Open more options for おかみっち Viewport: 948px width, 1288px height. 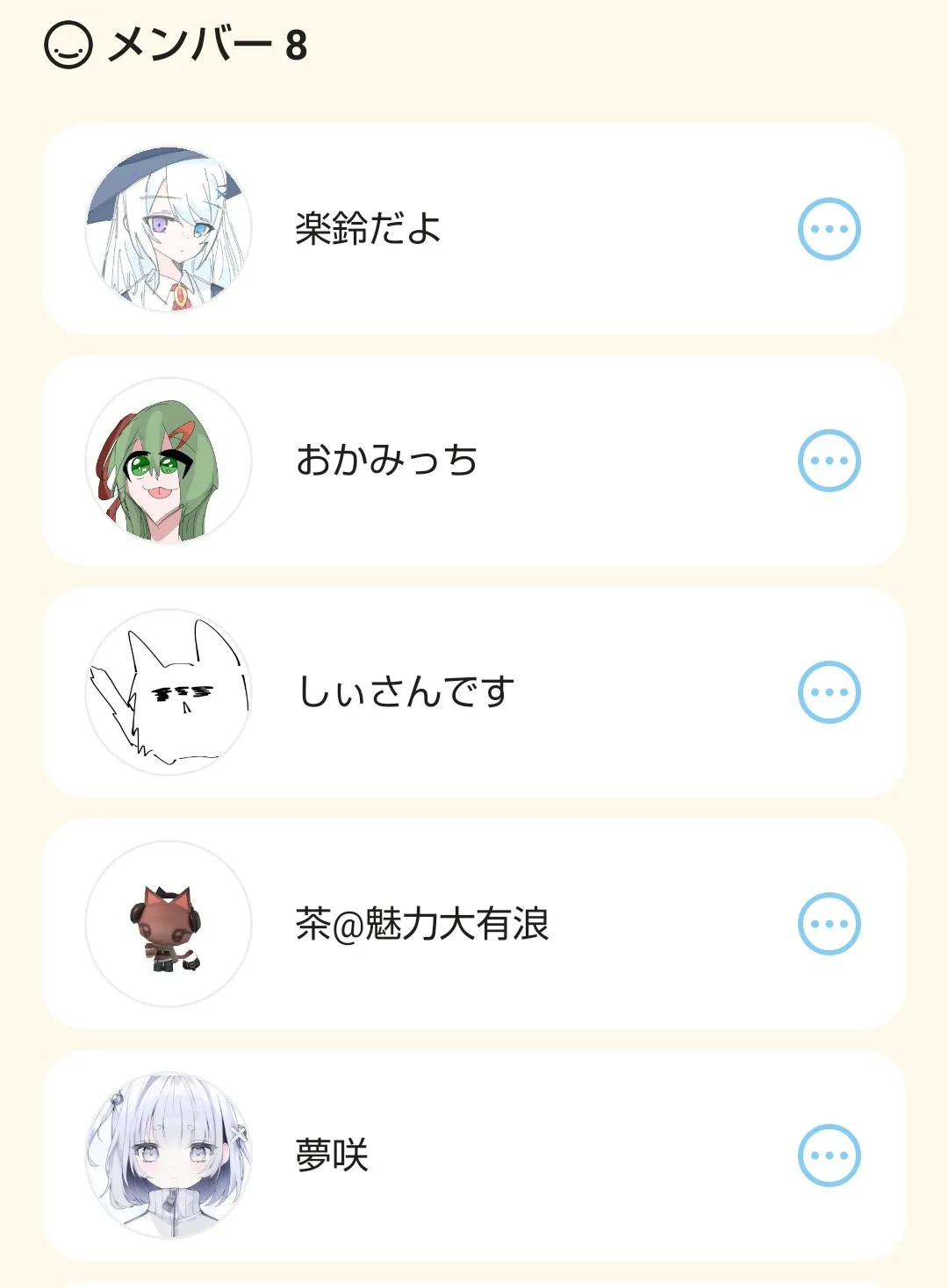pos(829,461)
